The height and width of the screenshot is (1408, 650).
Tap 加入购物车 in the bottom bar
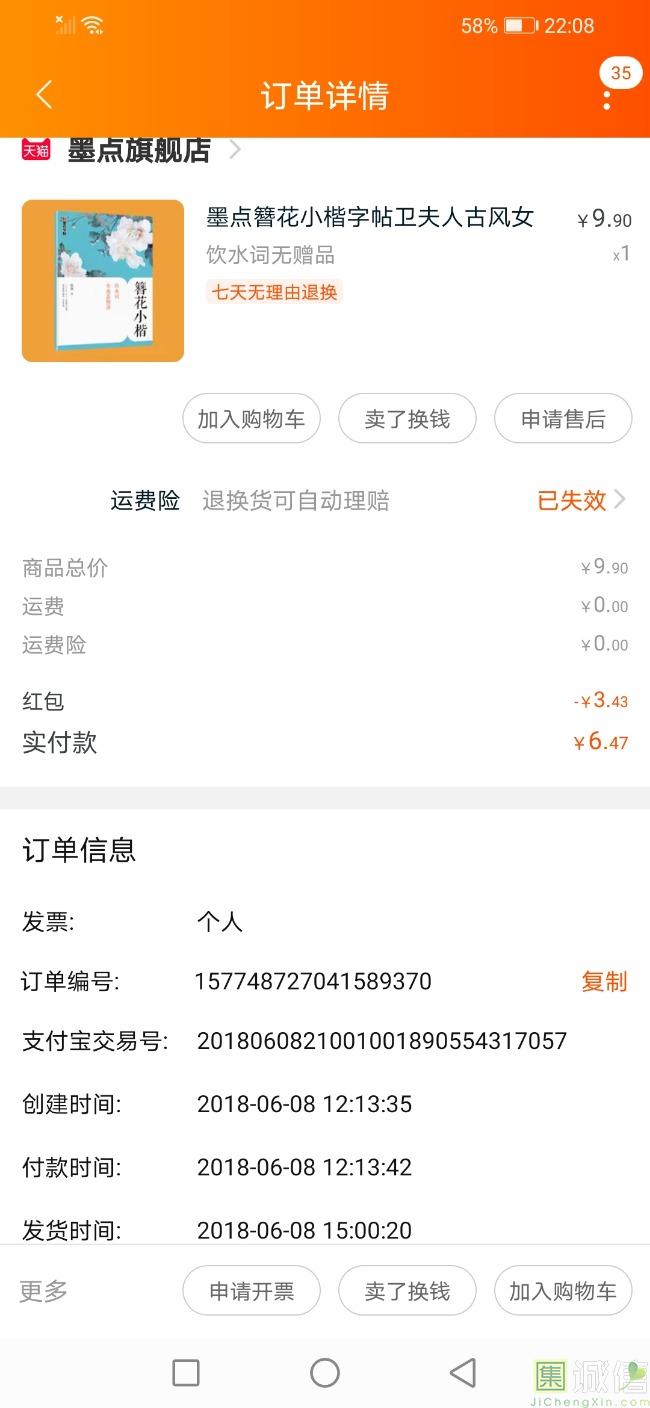click(x=563, y=1291)
